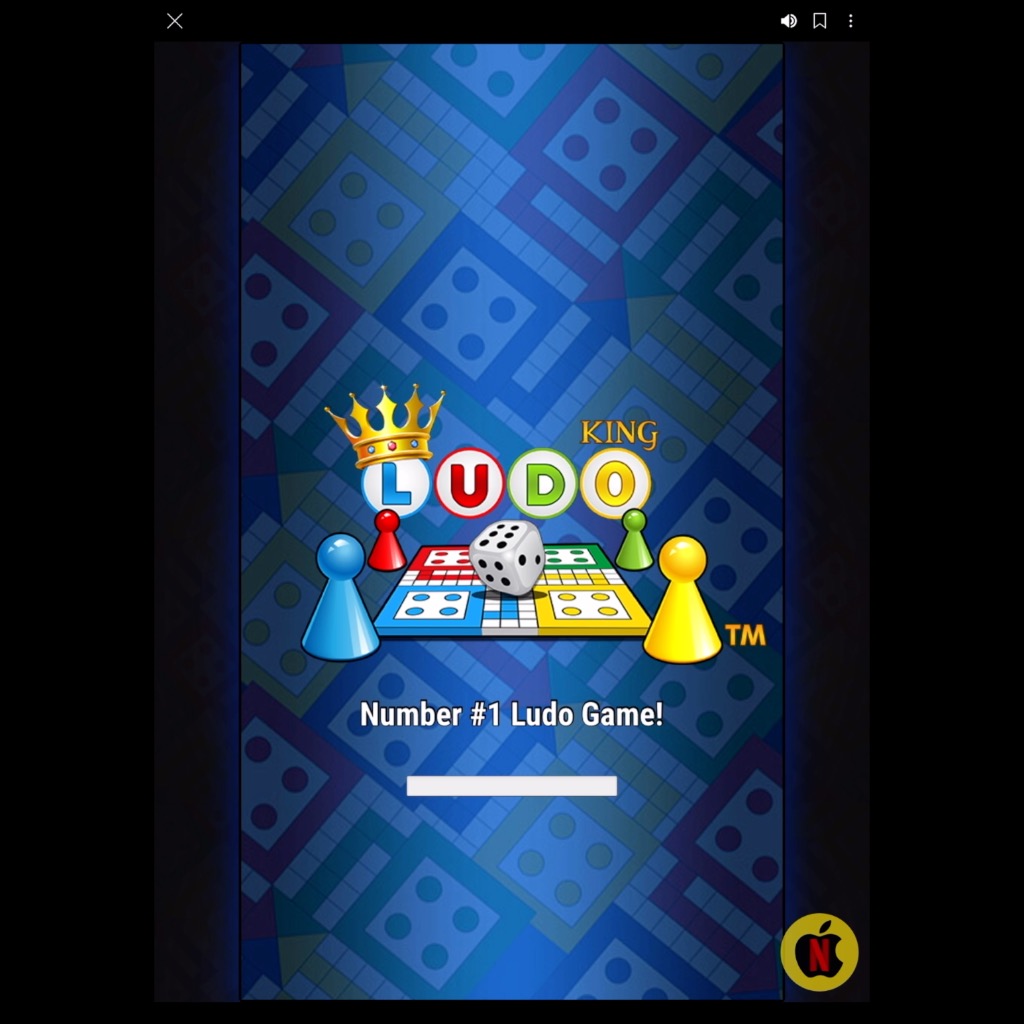Mute the sound
This screenshot has height=1024, width=1024.
point(789,21)
